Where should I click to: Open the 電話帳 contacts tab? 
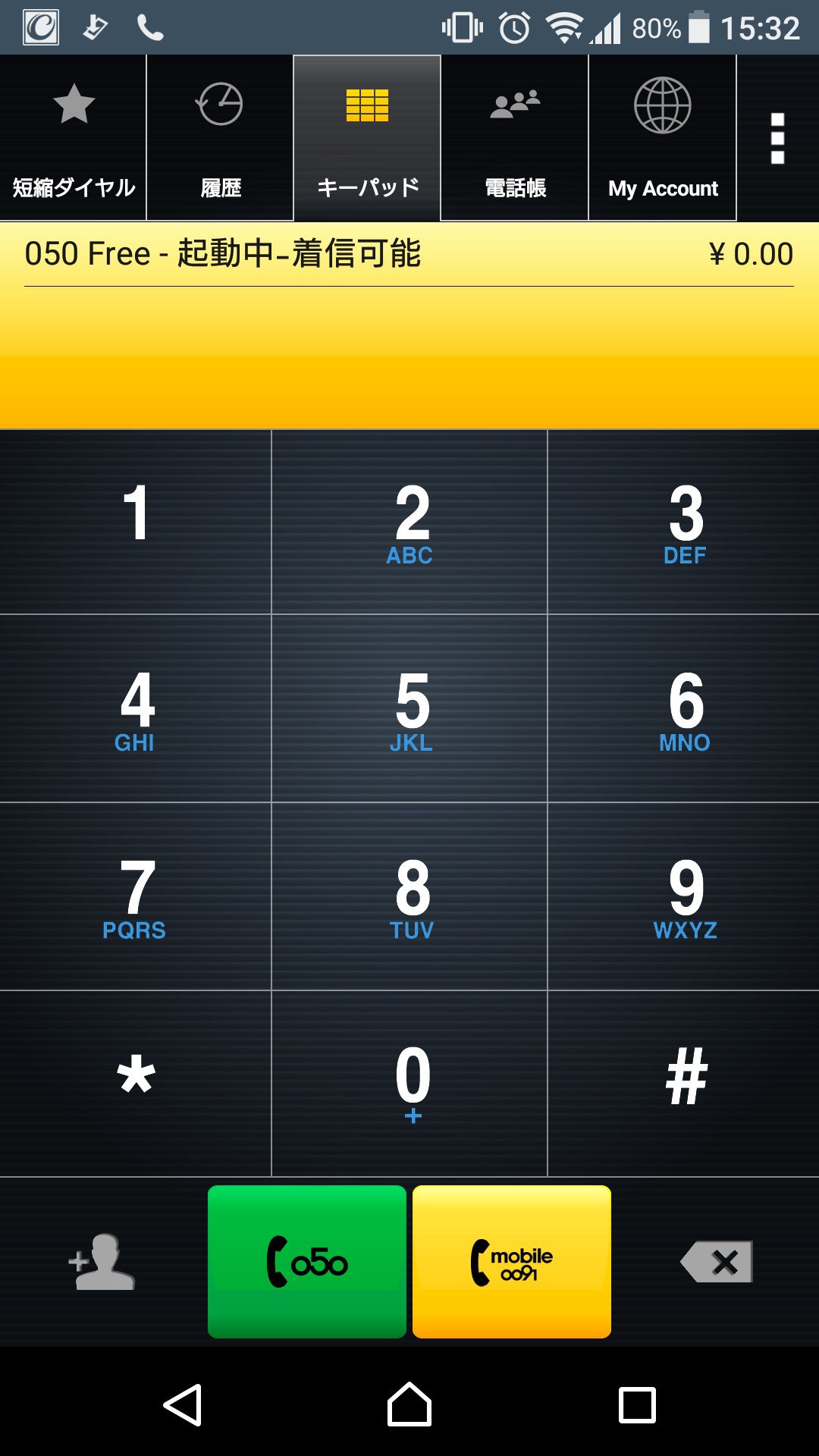point(515,138)
